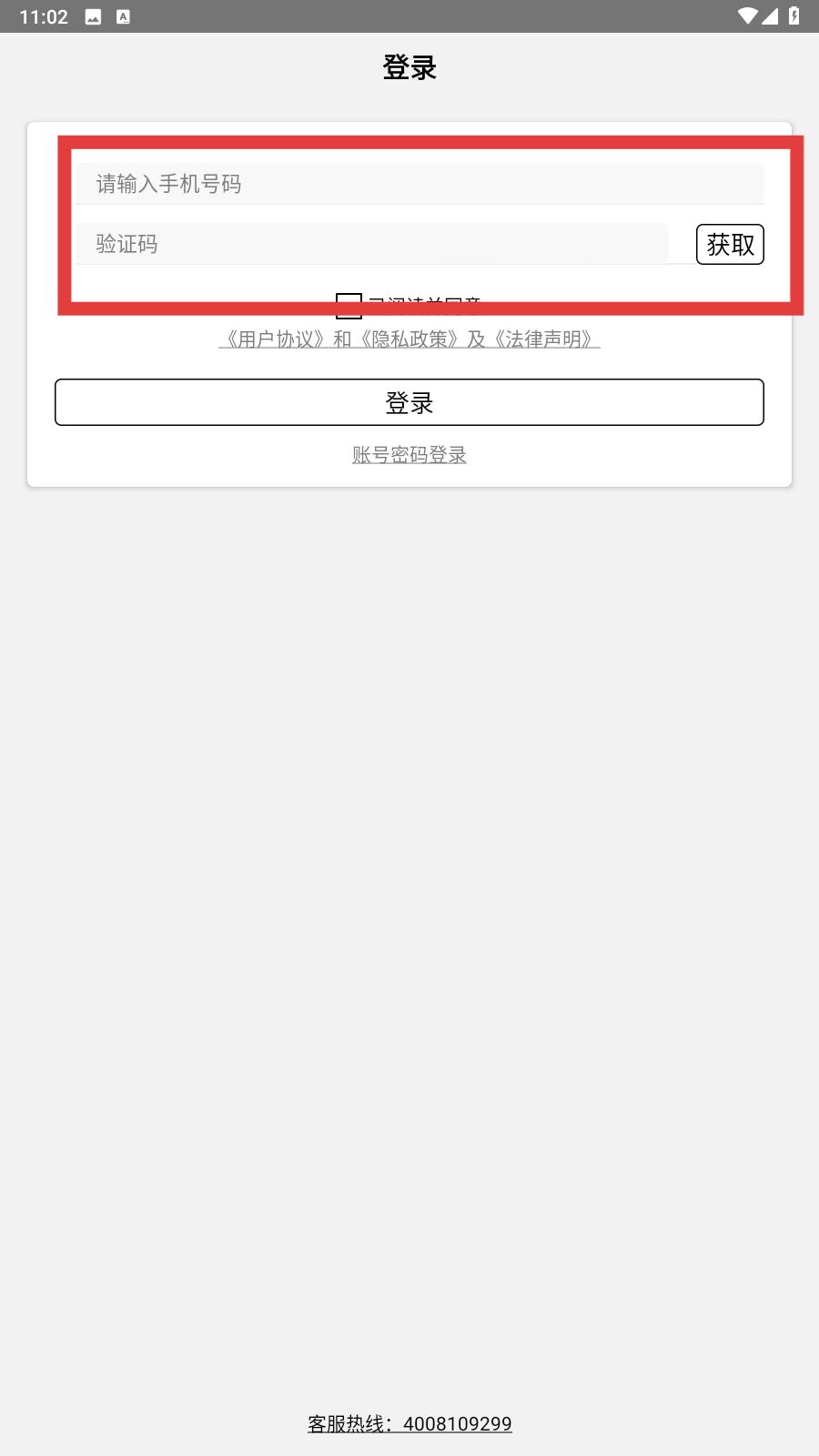
Task: Tap the phone number input field
Action: coord(419,184)
